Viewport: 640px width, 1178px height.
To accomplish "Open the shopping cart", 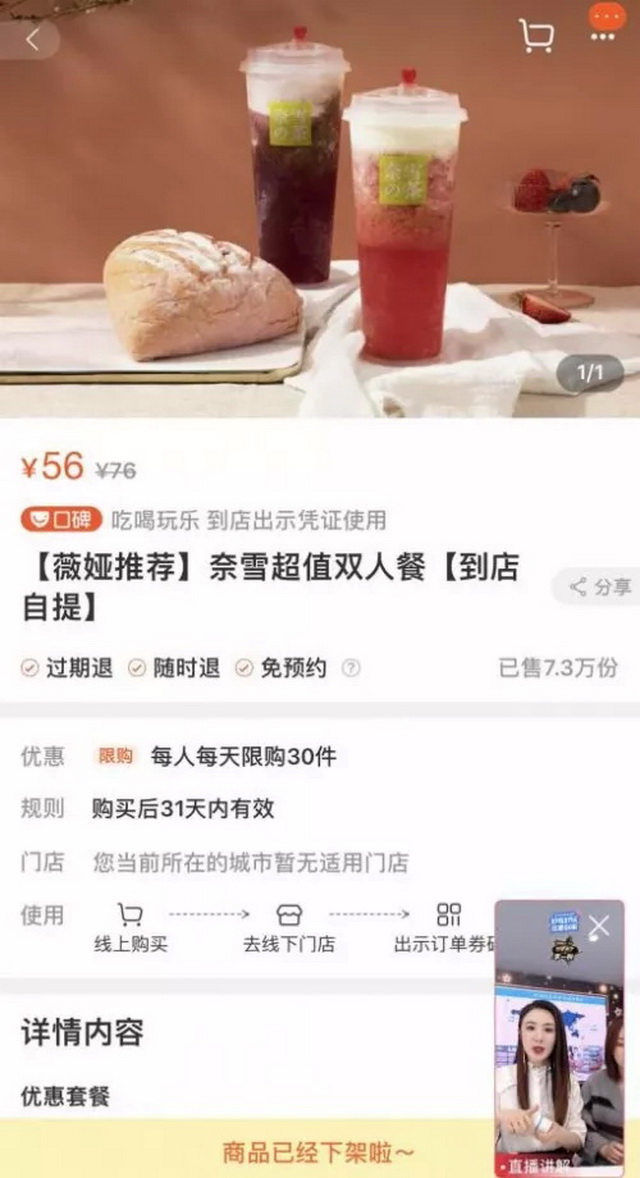I will [x=536, y=37].
